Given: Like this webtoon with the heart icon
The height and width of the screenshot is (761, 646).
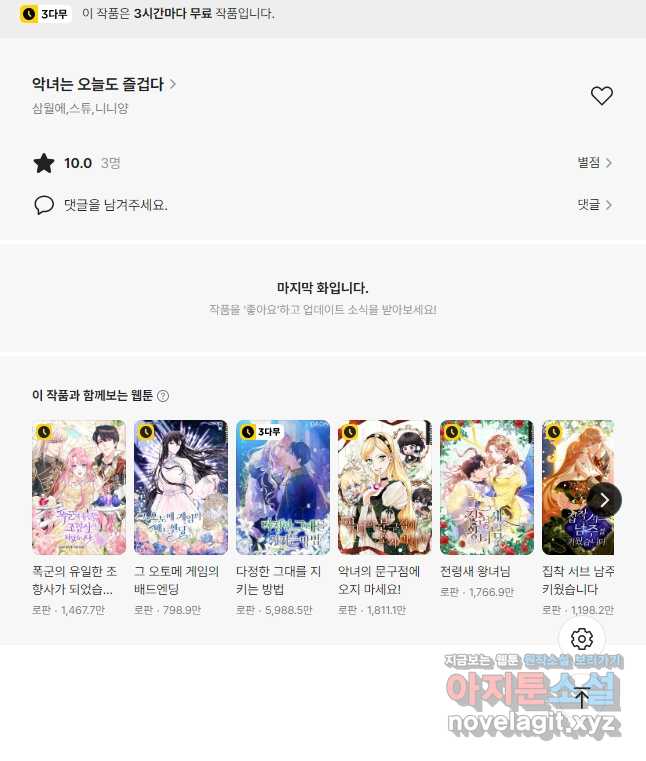Looking at the screenshot, I should point(601,96).
